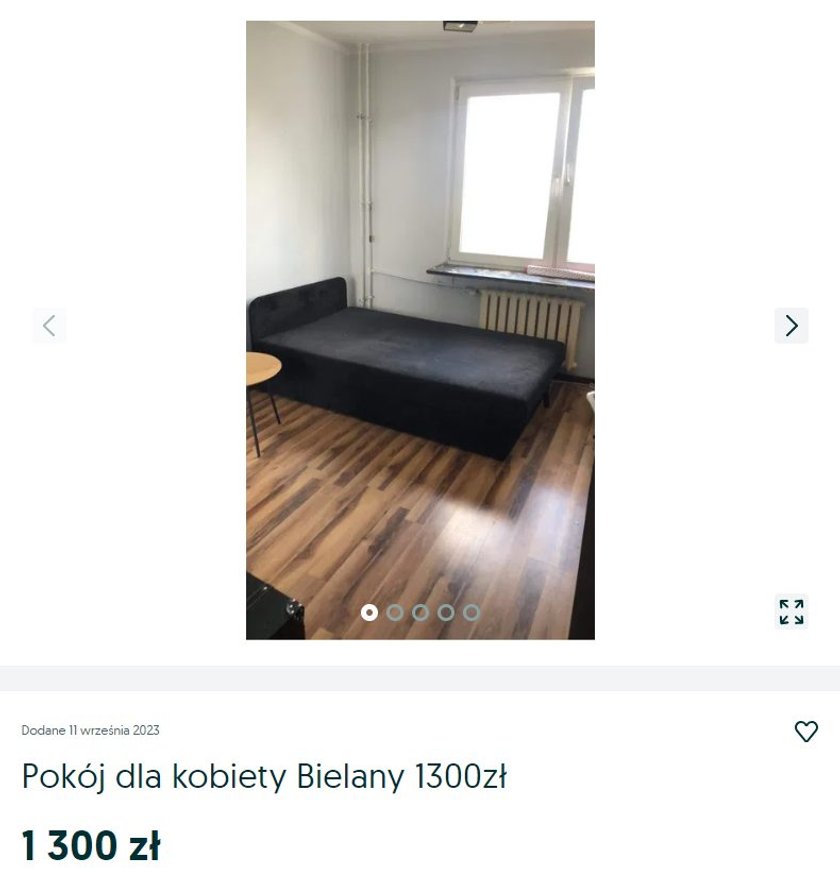The width and height of the screenshot is (840, 883).
Task: Show the next listing photo
Action: pos(791,326)
